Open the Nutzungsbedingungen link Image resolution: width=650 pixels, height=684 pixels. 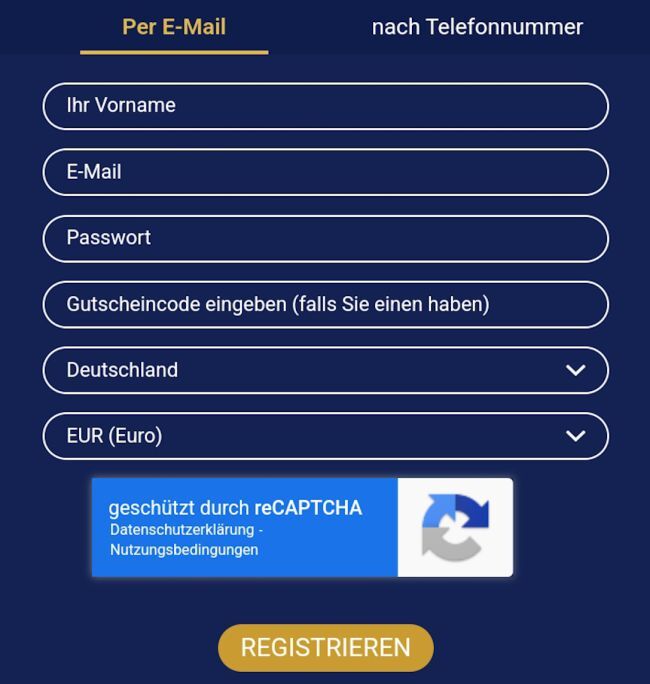click(x=184, y=550)
